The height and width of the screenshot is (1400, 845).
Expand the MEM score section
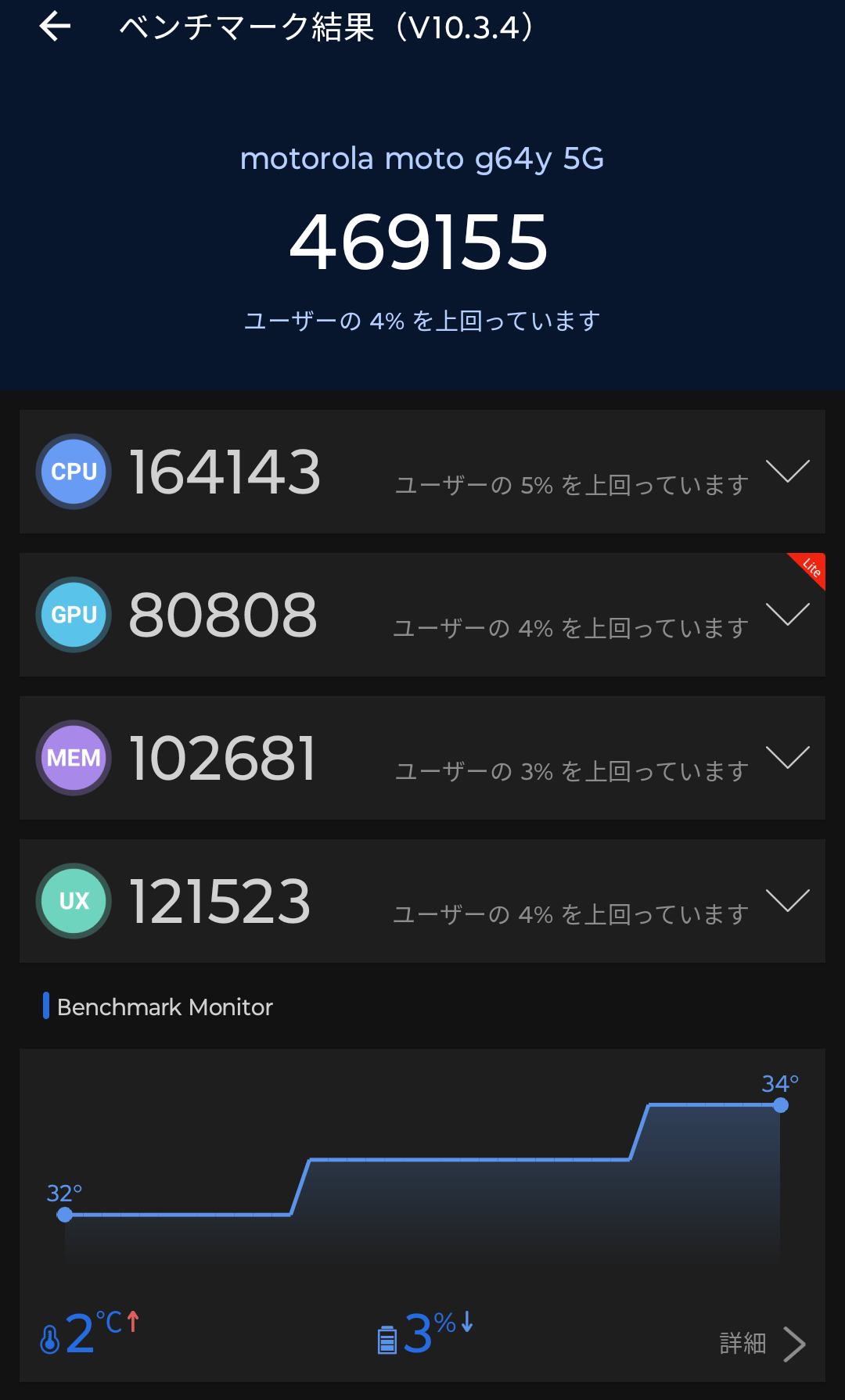pyautogui.click(x=787, y=758)
